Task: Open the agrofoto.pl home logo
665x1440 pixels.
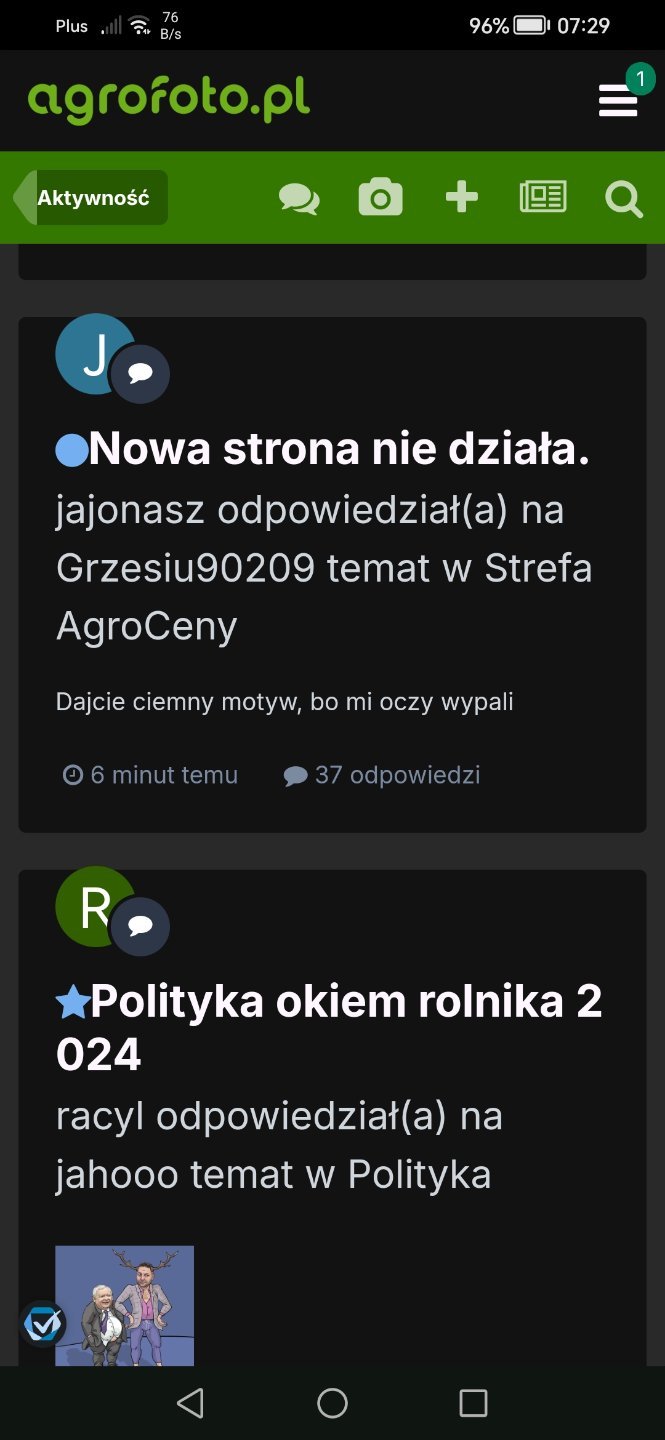Action: [x=169, y=100]
